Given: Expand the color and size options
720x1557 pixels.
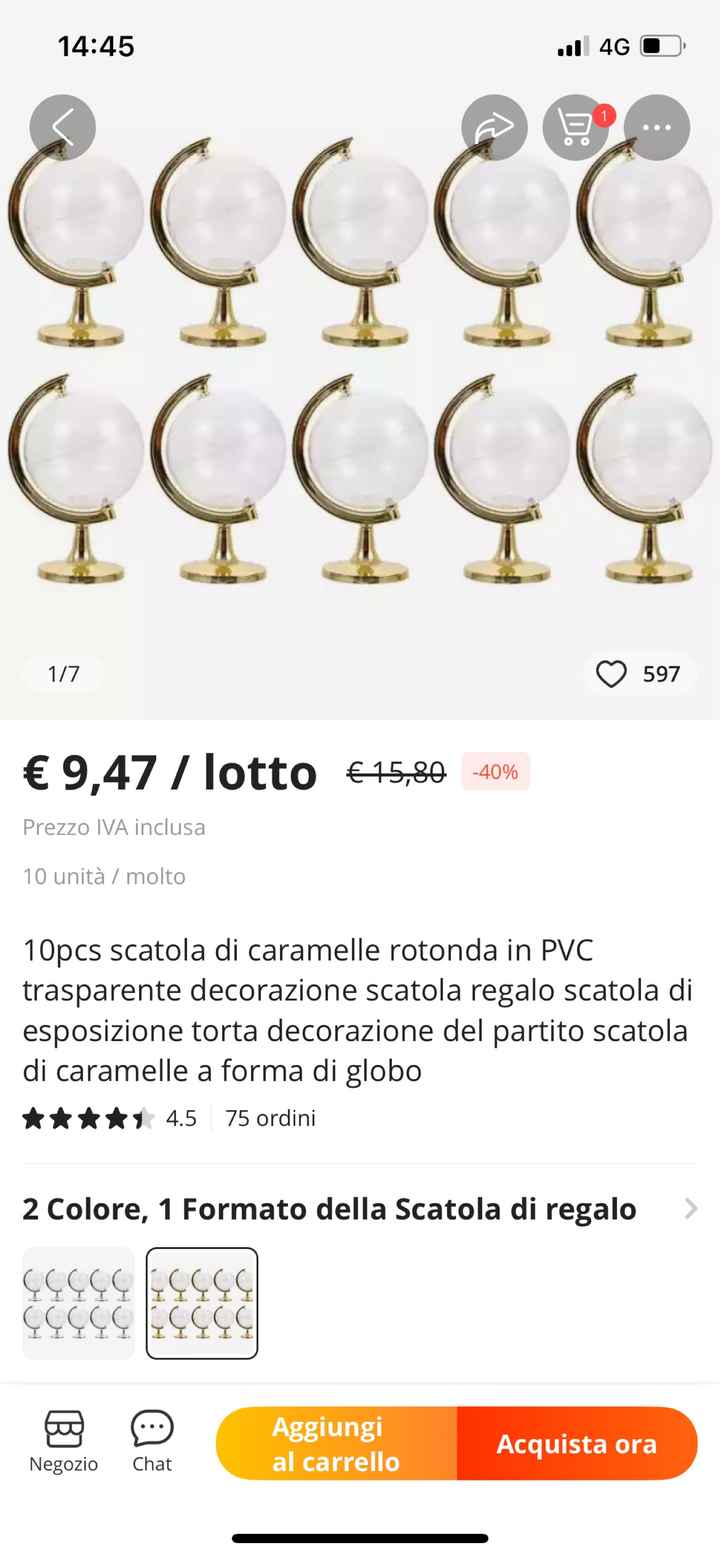Looking at the screenshot, I should (x=690, y=1209).
